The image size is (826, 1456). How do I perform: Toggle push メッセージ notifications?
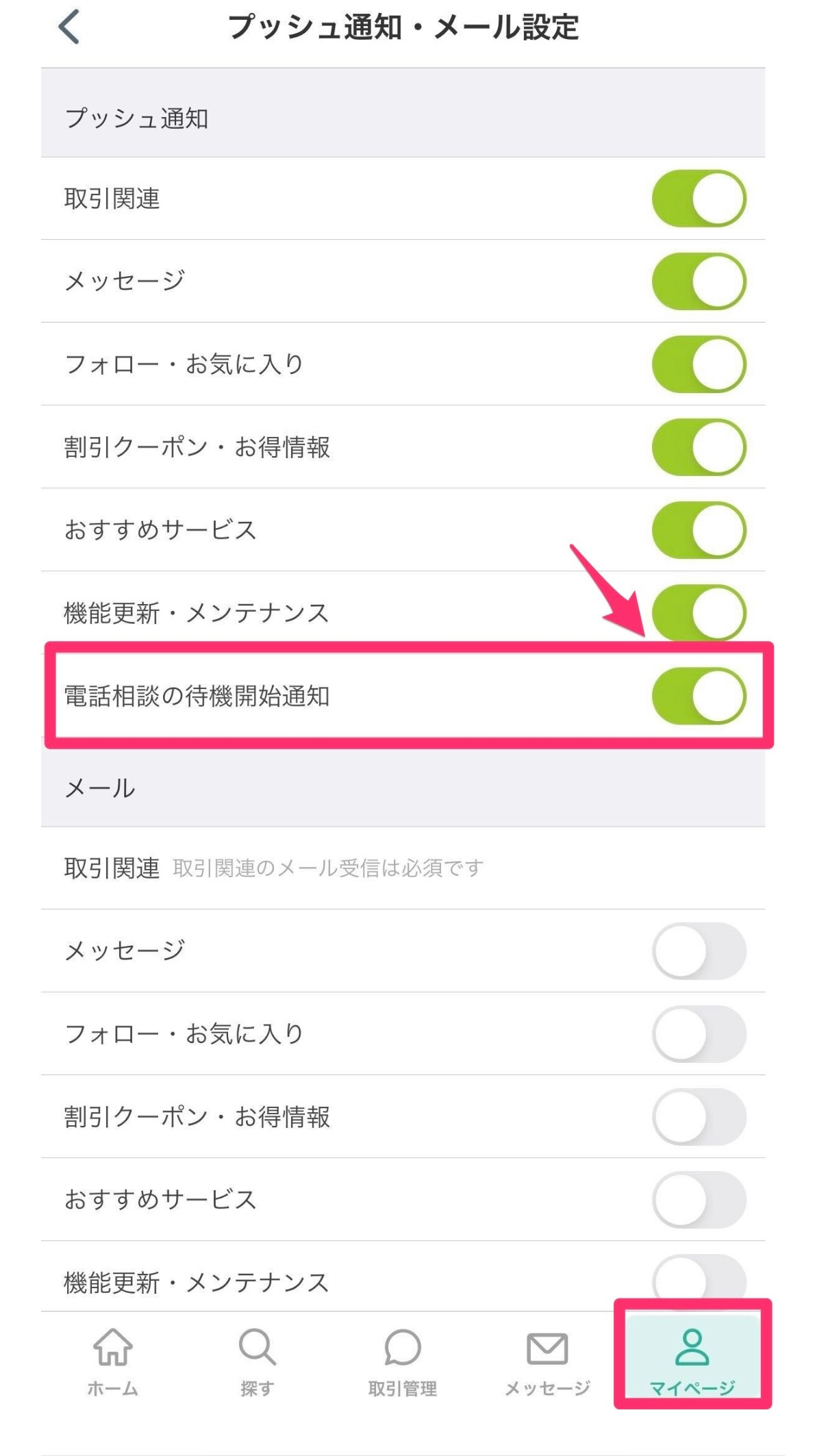tap(699, 281)
